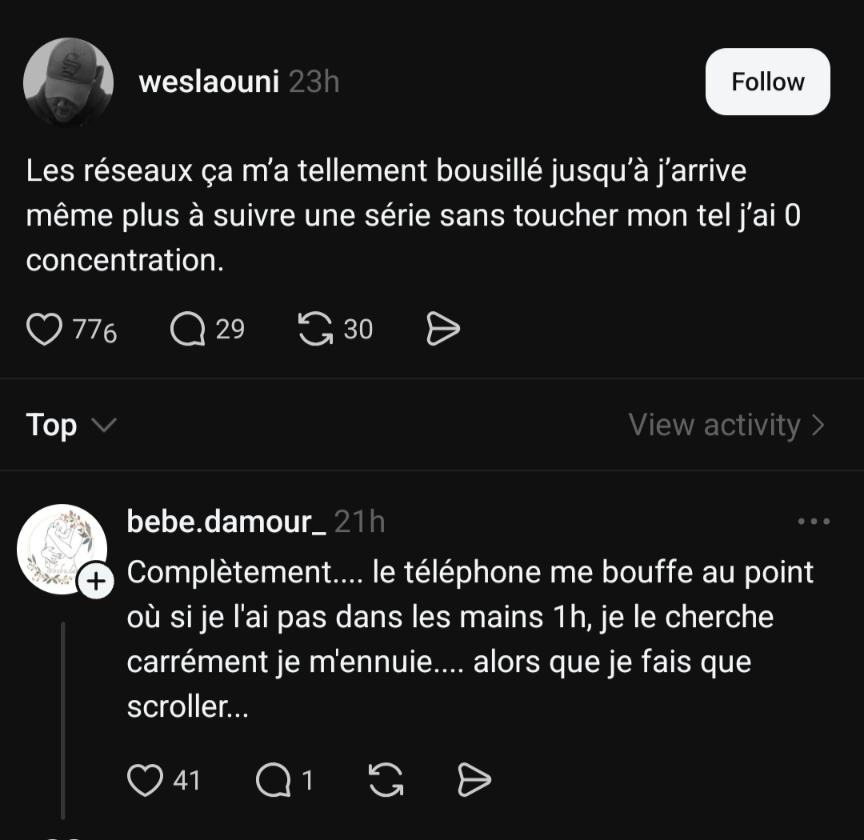Like bebe.damour_'s reply

point(146,780)
